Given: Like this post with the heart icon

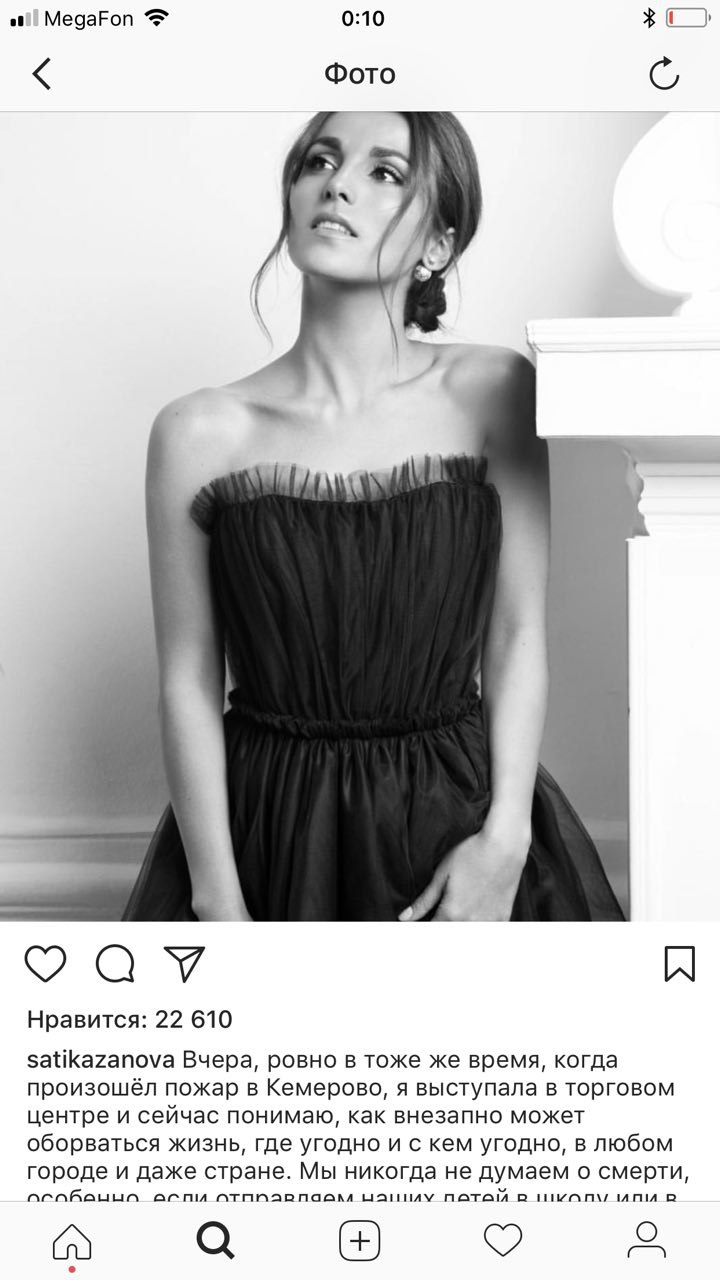Looking at the screenshot, I should click(45, 963).
